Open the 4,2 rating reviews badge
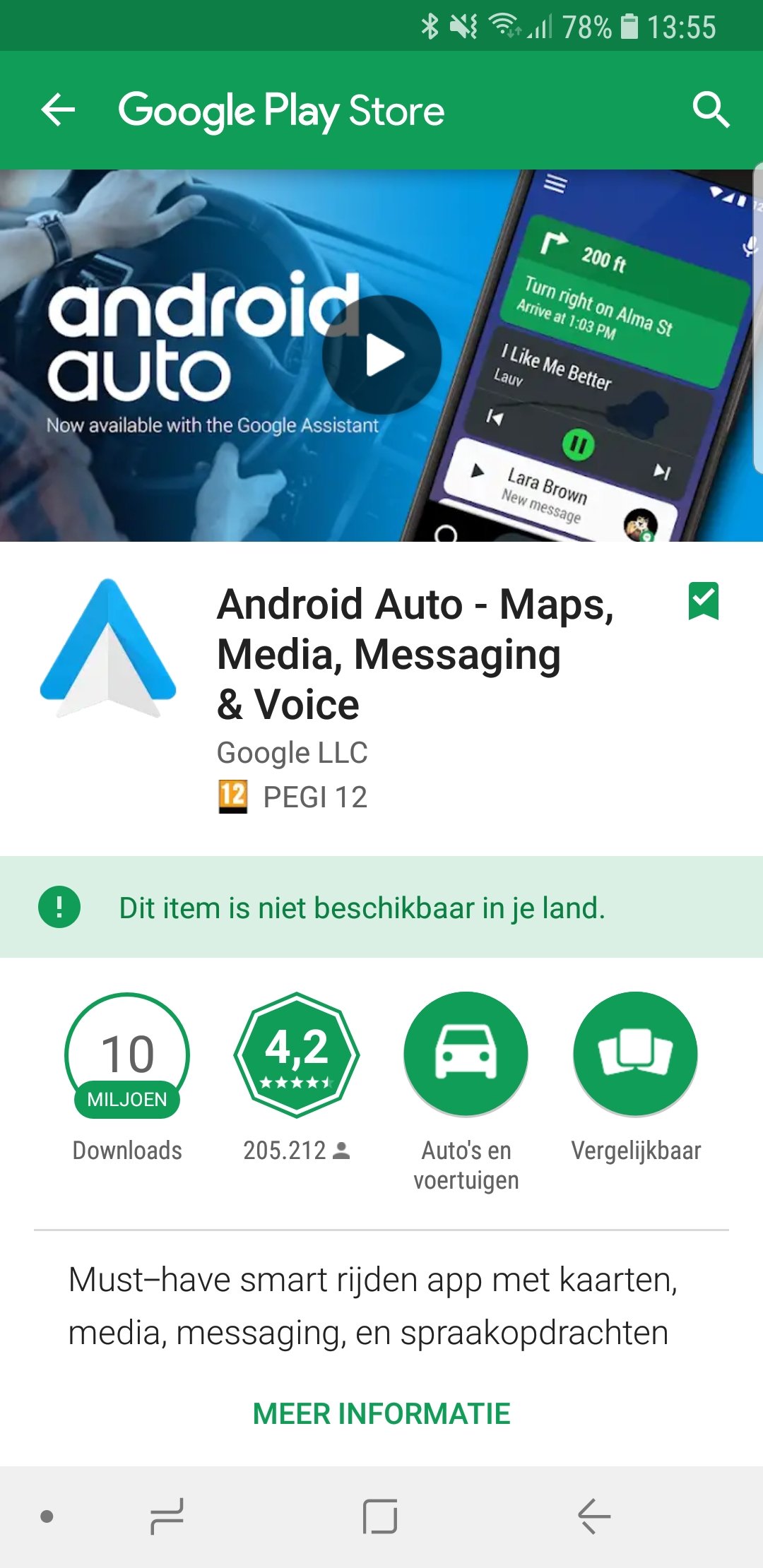 [x=297, y=1055]
